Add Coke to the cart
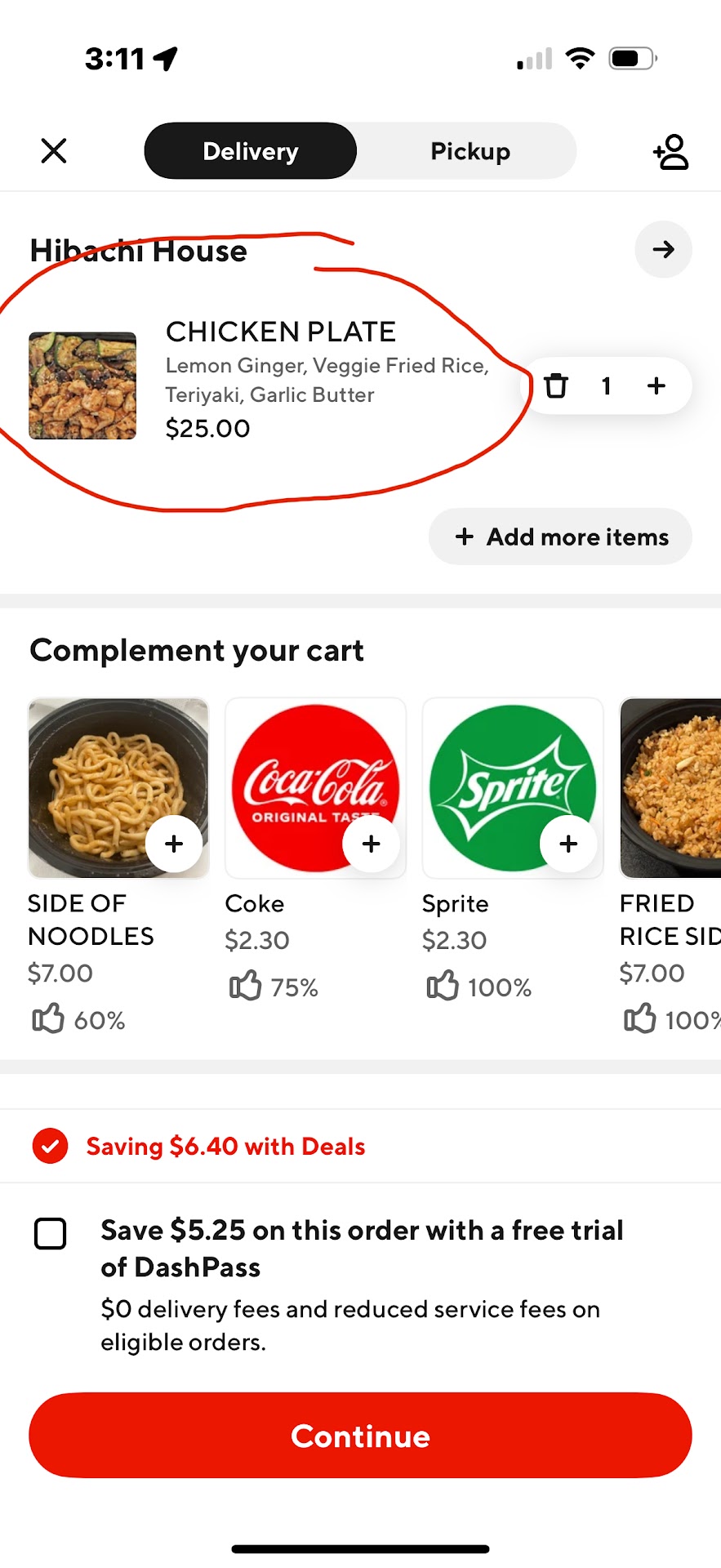Viewport: 721px width, 1568px height. (x=372, y=844)
